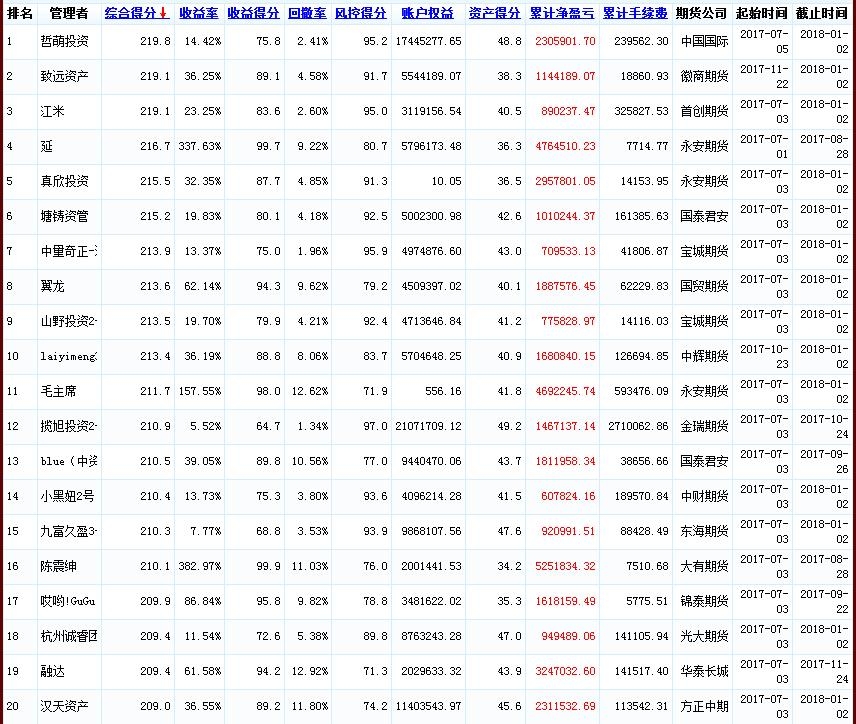
Task: Tap the 收益得分 header link
Action: (253, 13)
